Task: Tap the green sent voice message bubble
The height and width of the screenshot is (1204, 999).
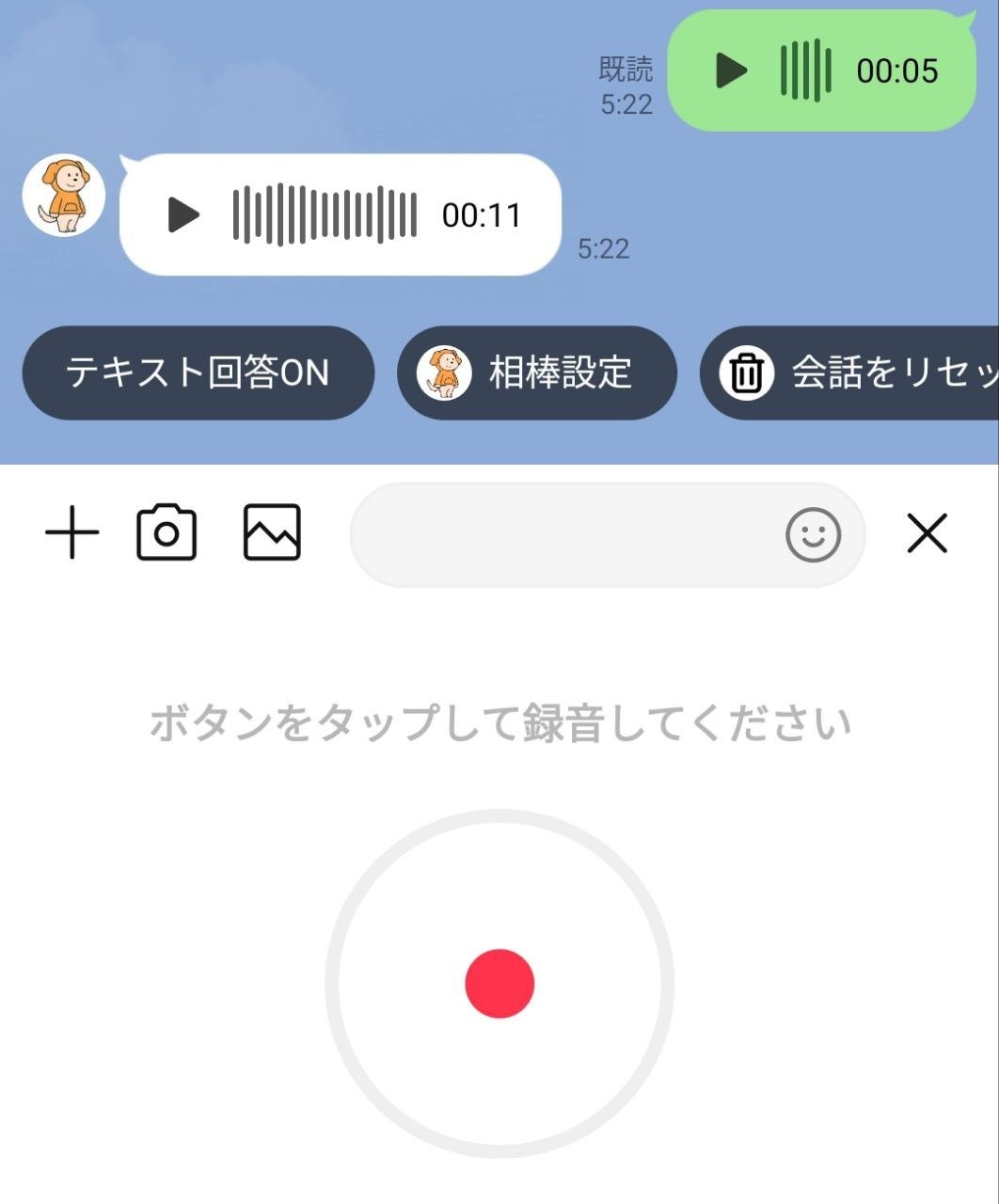Action: click(823, 70)
